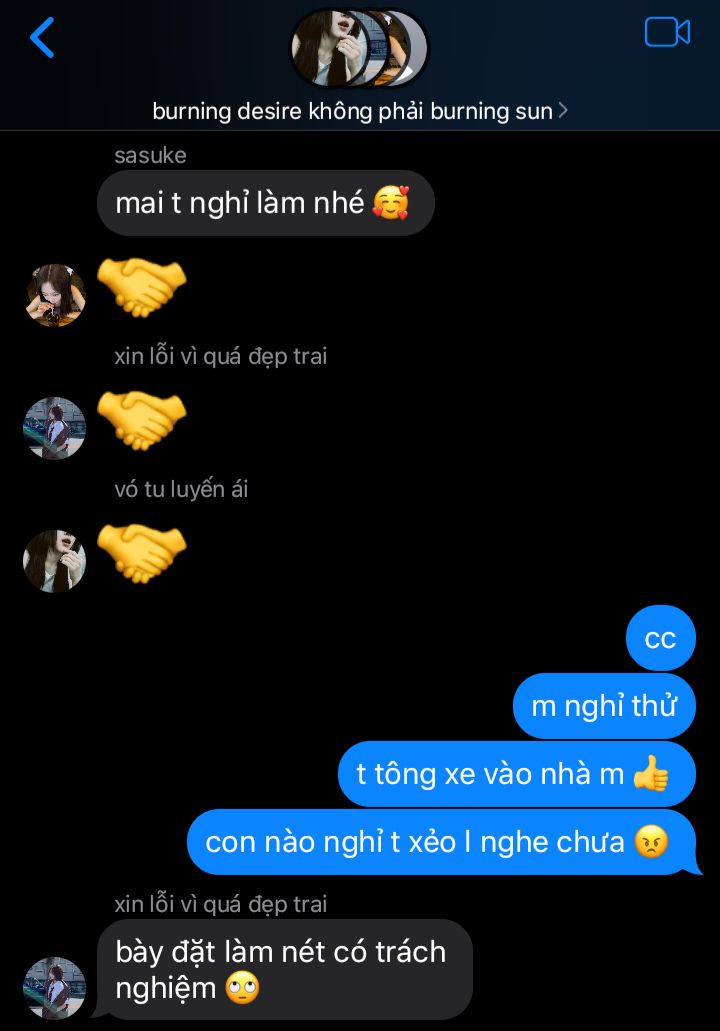View the avatar of vó tu luyến ái

click(x=55, y=561)
